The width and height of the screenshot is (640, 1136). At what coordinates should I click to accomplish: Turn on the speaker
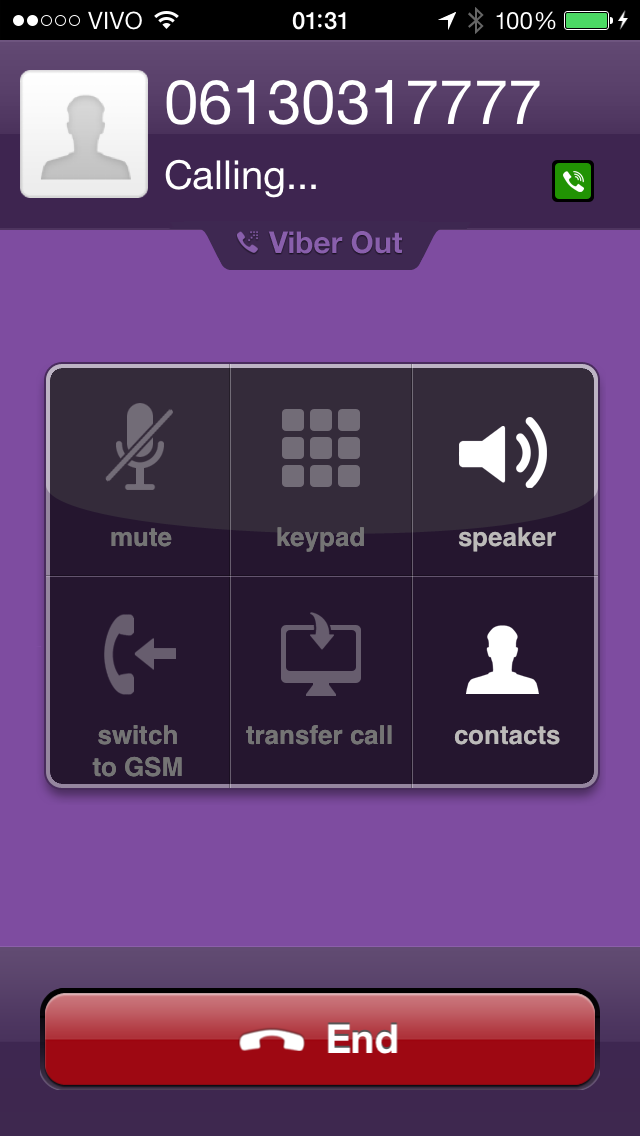(x=504, y=472)
